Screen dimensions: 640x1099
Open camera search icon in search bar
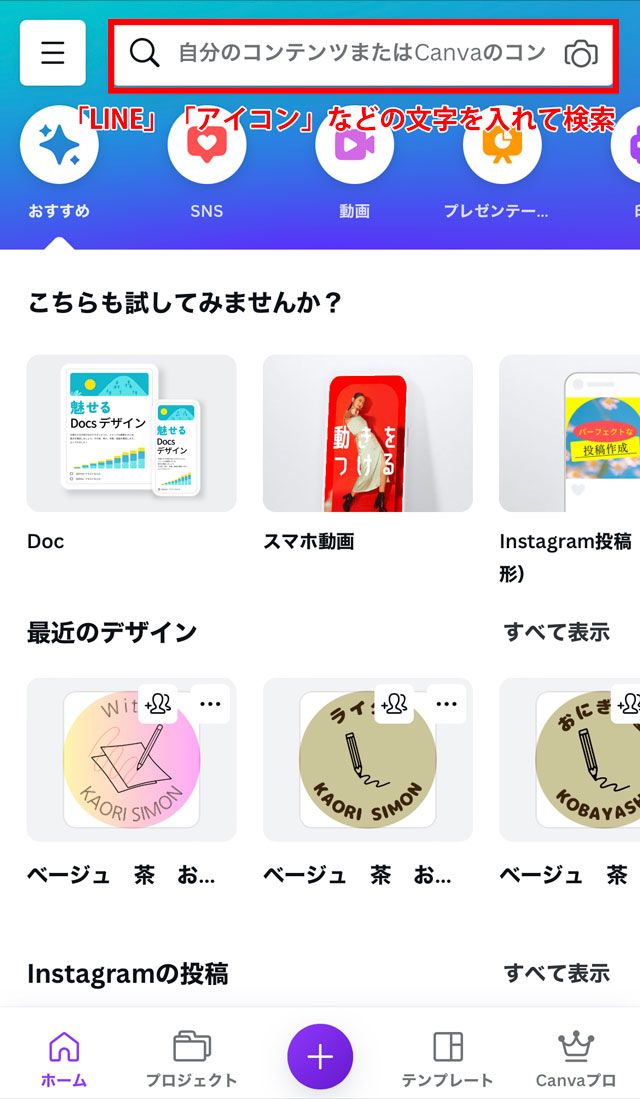580,54
